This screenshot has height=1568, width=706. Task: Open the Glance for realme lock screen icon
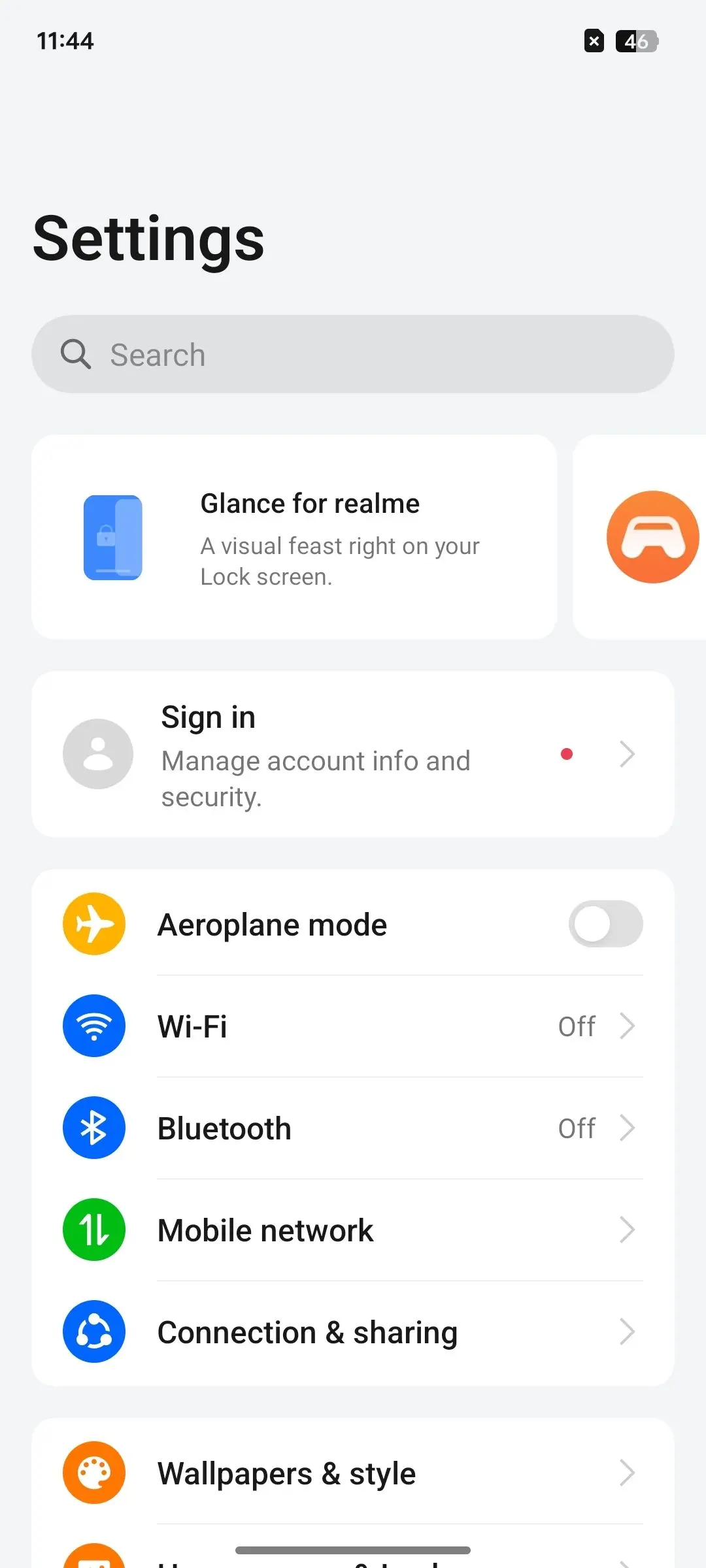[x=112, y=536]
